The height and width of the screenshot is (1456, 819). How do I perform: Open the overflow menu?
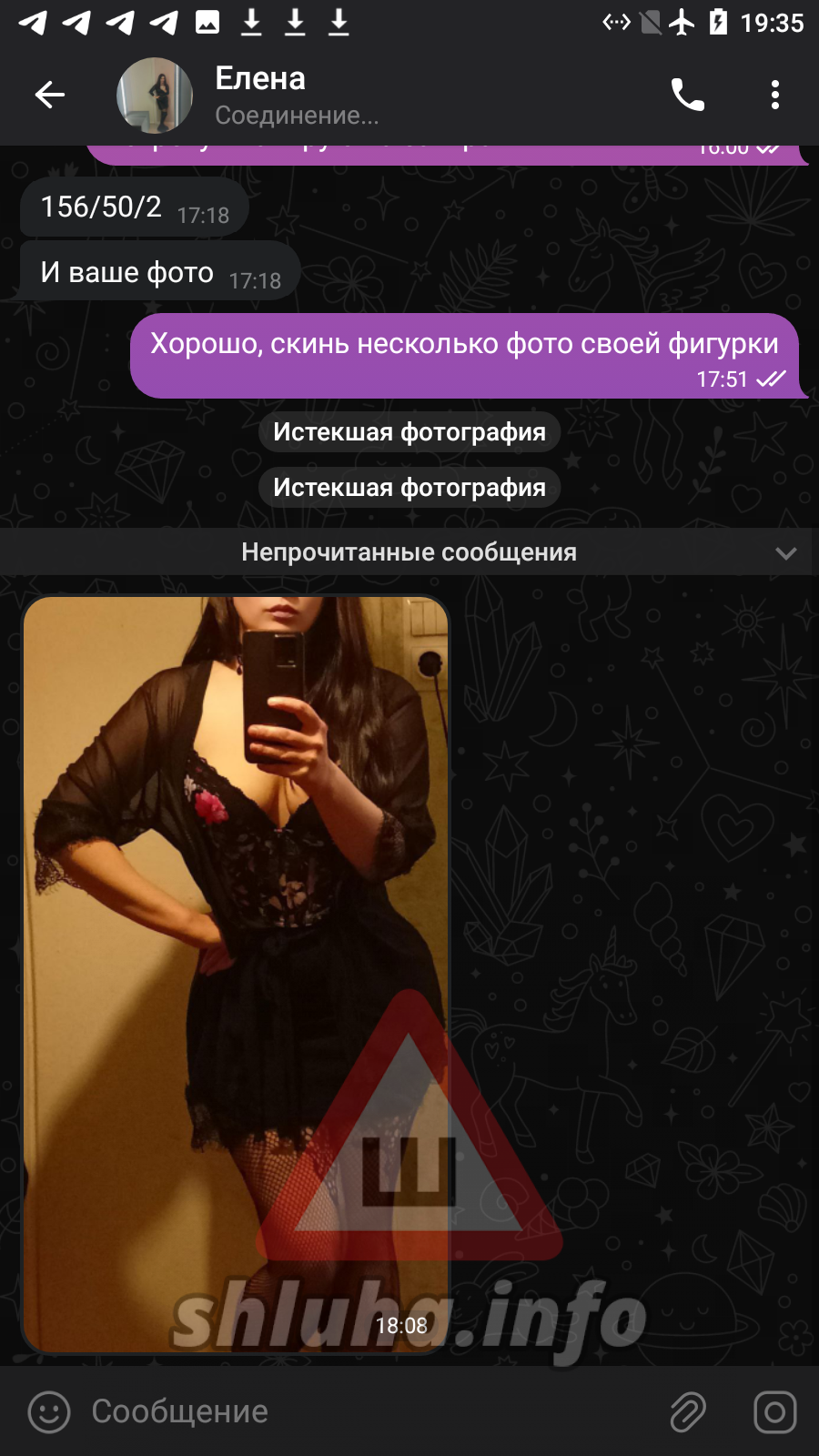tap(775, 95)
